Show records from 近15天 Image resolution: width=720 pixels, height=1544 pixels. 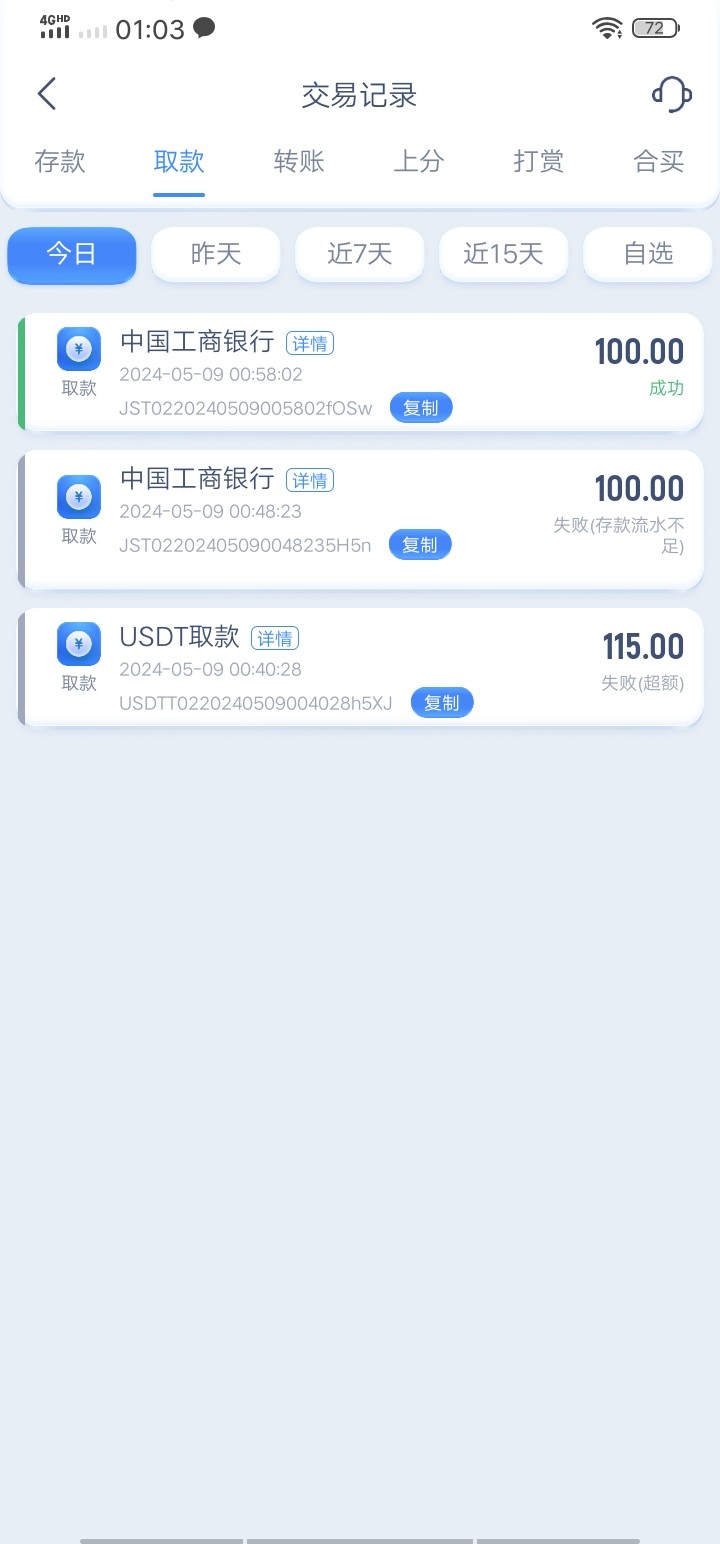[503, 254]
